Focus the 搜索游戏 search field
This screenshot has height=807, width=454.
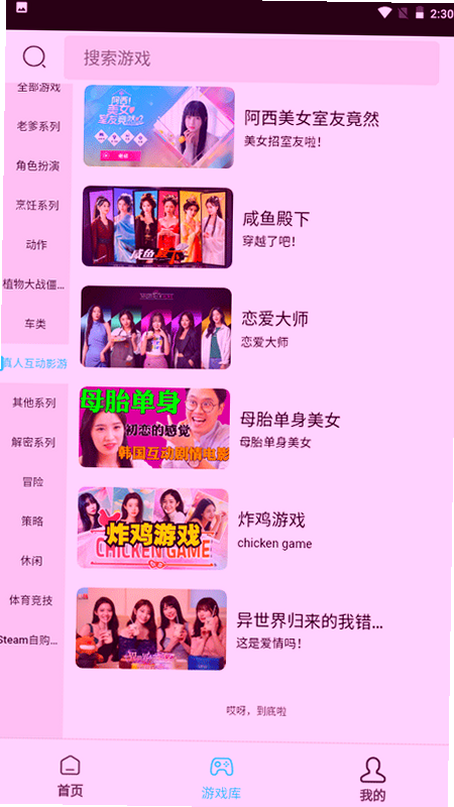pyautogui.click(x=252, y=60)
